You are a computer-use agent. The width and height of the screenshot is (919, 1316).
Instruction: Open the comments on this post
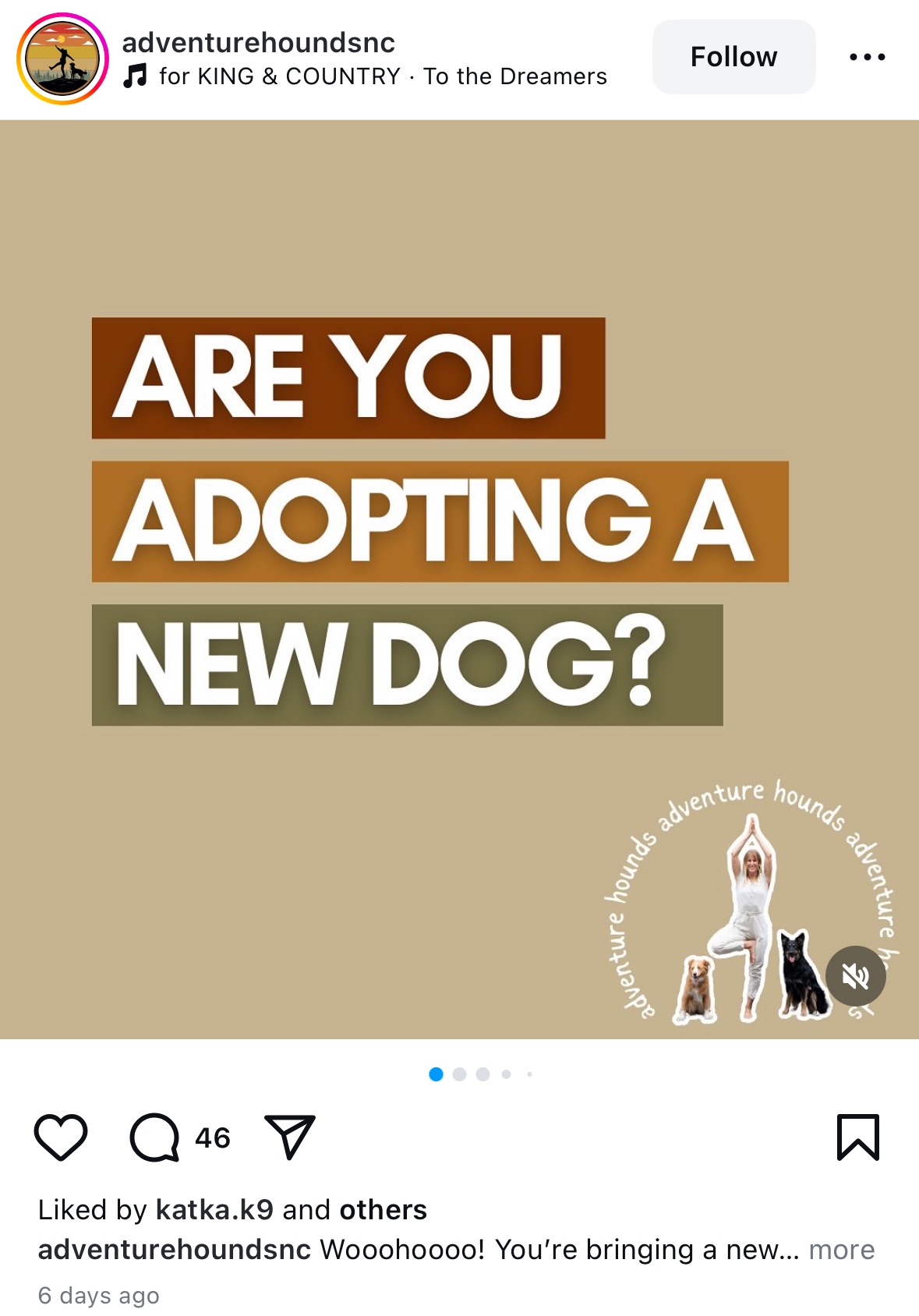pos(155,1137)
